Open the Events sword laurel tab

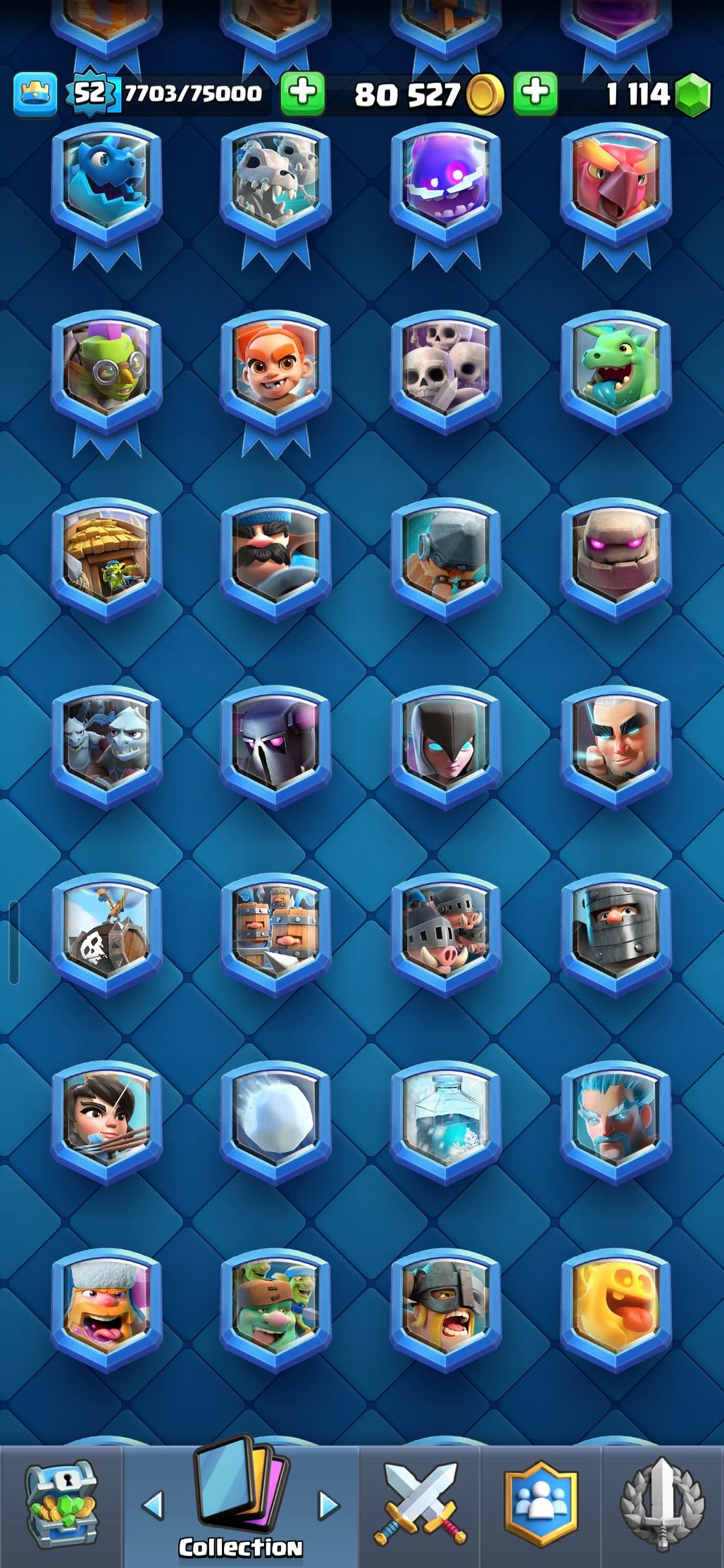point(662,1505)
